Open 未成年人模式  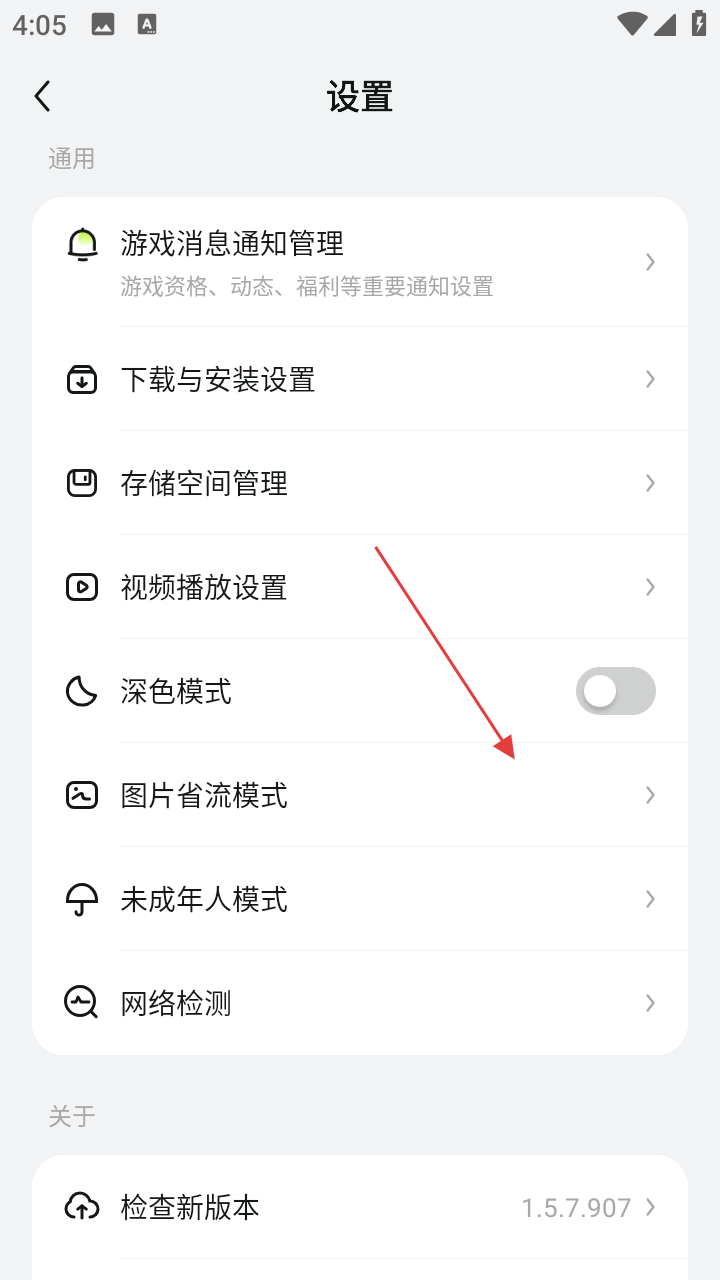pyautogui.click(x=360, y=899)
